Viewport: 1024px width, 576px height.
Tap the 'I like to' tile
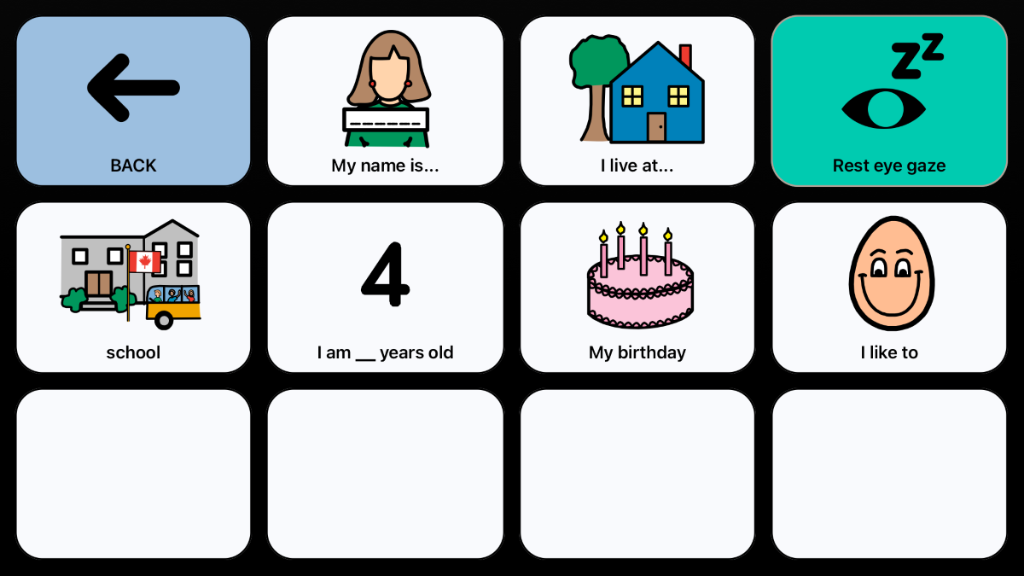889,288
